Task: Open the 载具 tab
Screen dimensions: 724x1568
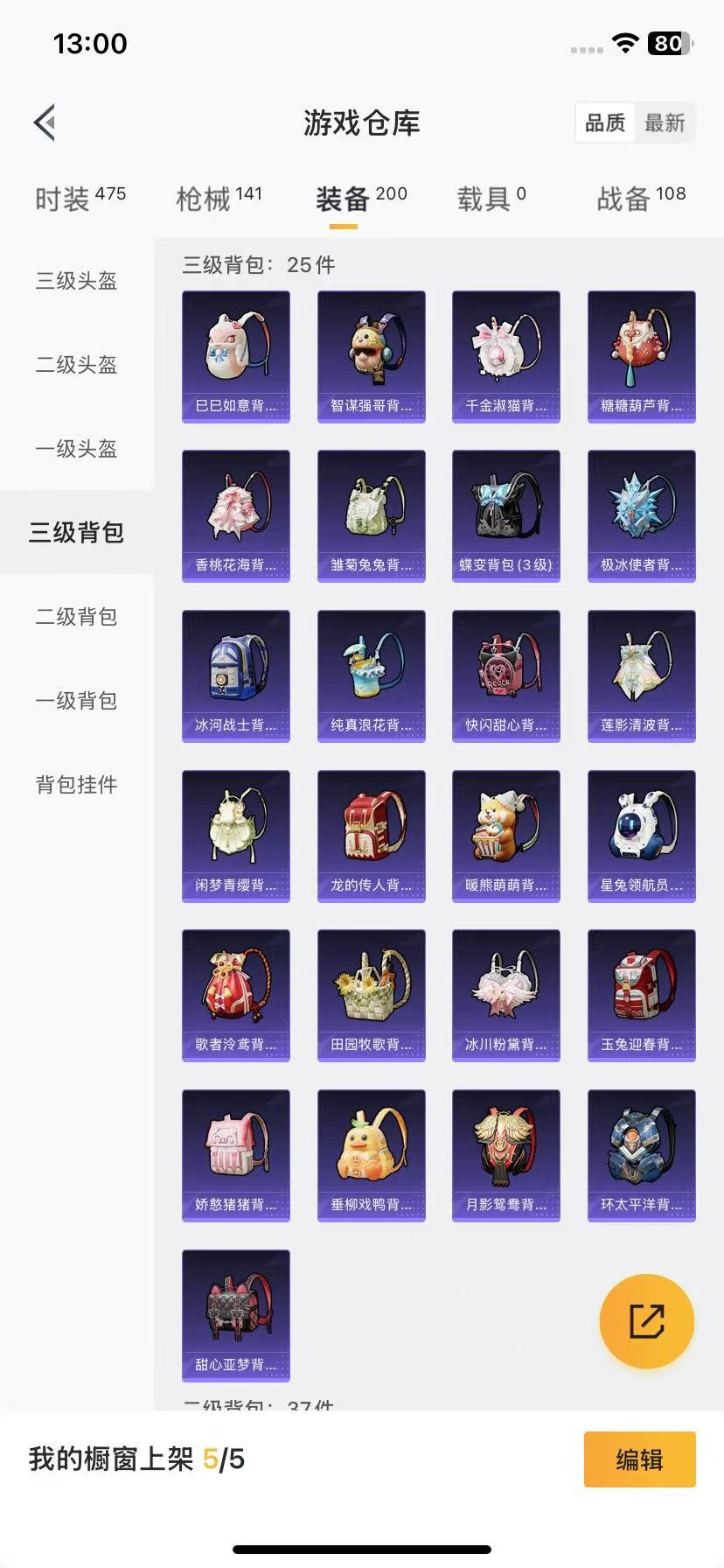Action: click(491, 199)
